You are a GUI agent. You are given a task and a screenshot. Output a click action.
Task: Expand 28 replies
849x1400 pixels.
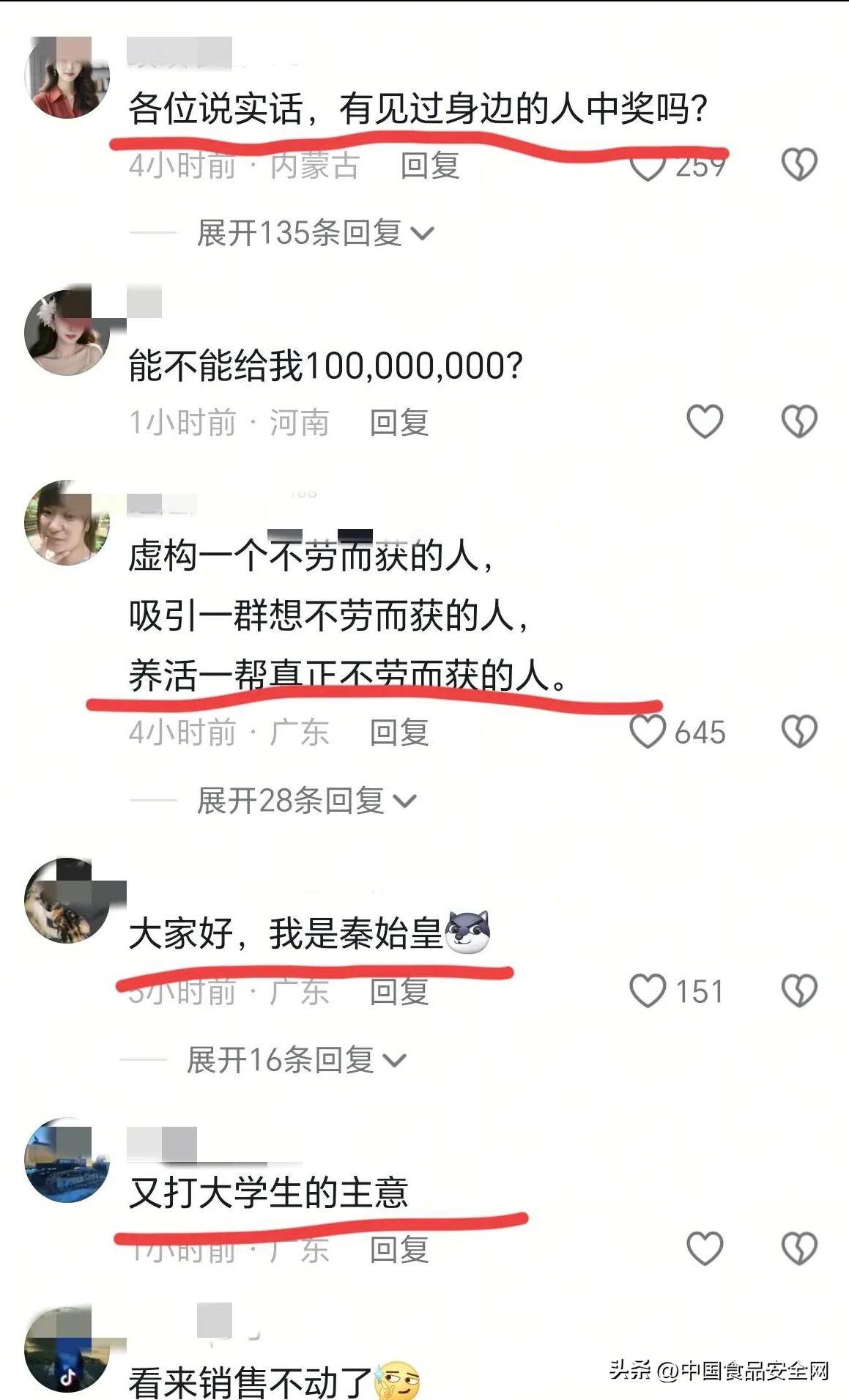306,801
